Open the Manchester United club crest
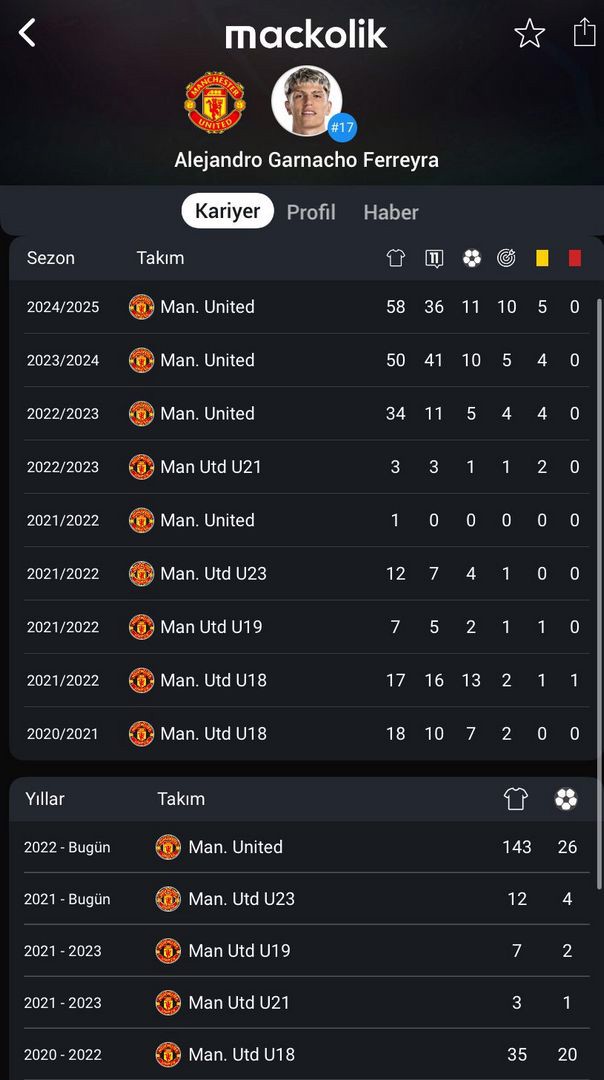Viewport: 604px width, 1080px height. pos(215,103)
